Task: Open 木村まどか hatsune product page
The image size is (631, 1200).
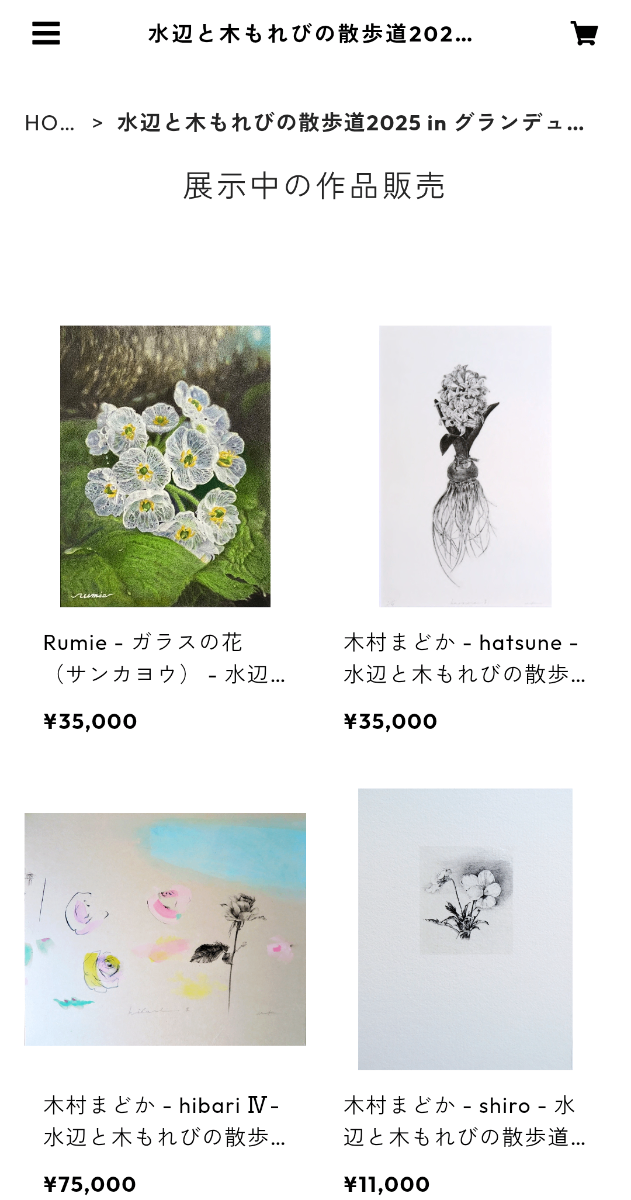Action: click(465, 466)
